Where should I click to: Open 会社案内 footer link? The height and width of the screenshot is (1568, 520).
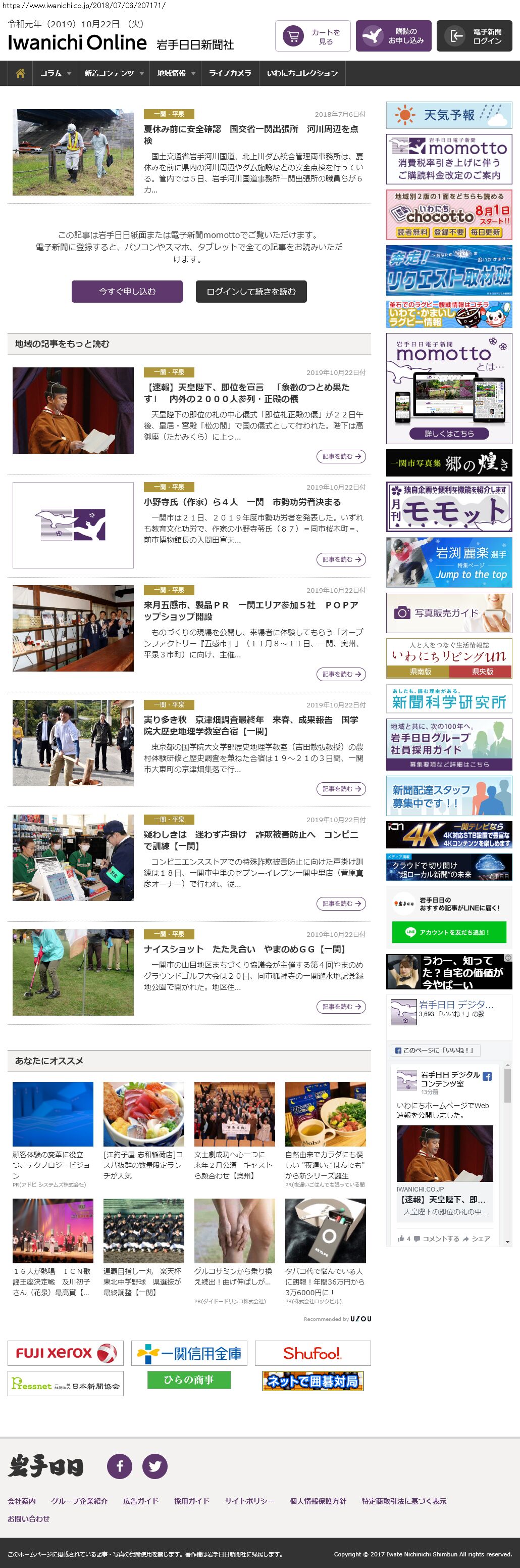click(21, 1501)
